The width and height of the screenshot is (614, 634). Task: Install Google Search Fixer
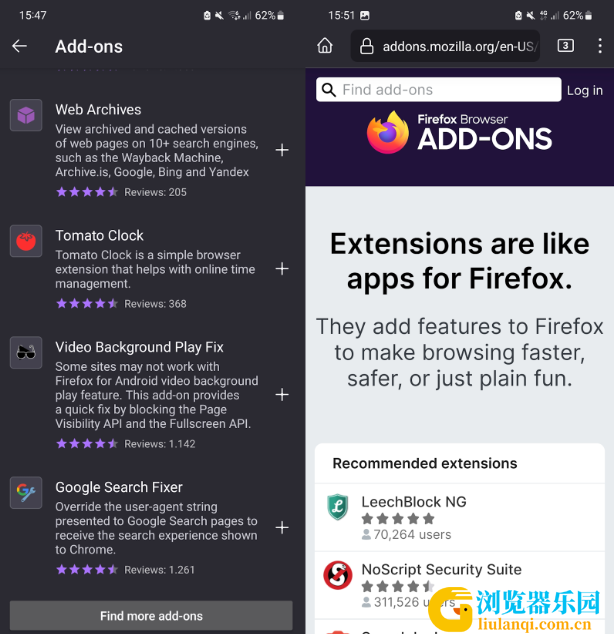(x=282, y=528)
